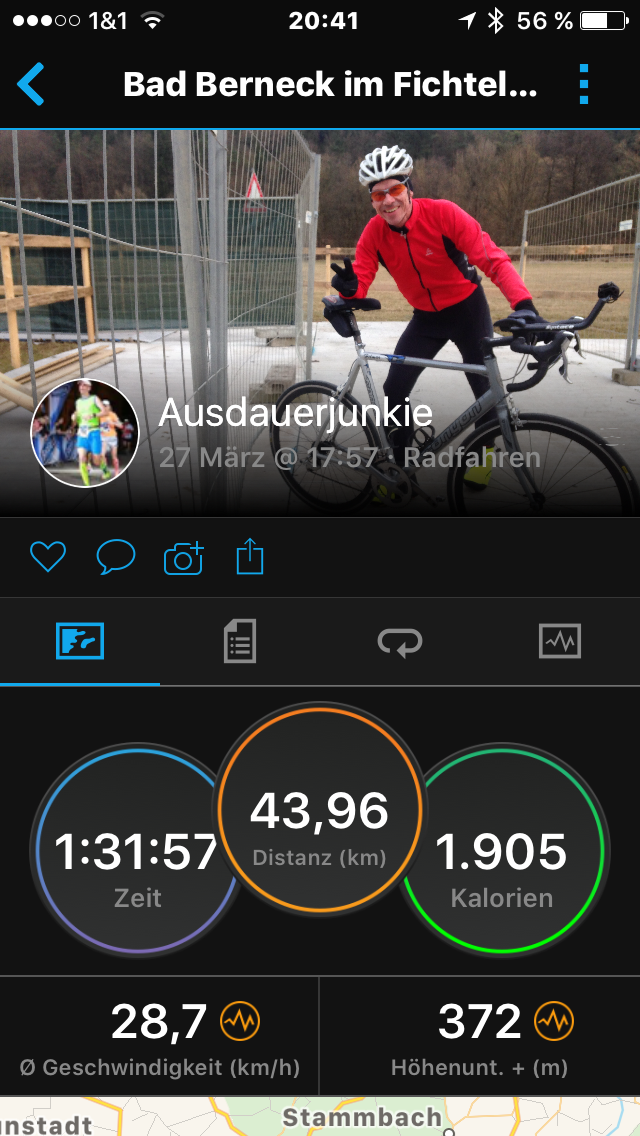Screen dimensions: 640x1136
Task: Switch to the charts tab
Action: [x=559, y=641]
